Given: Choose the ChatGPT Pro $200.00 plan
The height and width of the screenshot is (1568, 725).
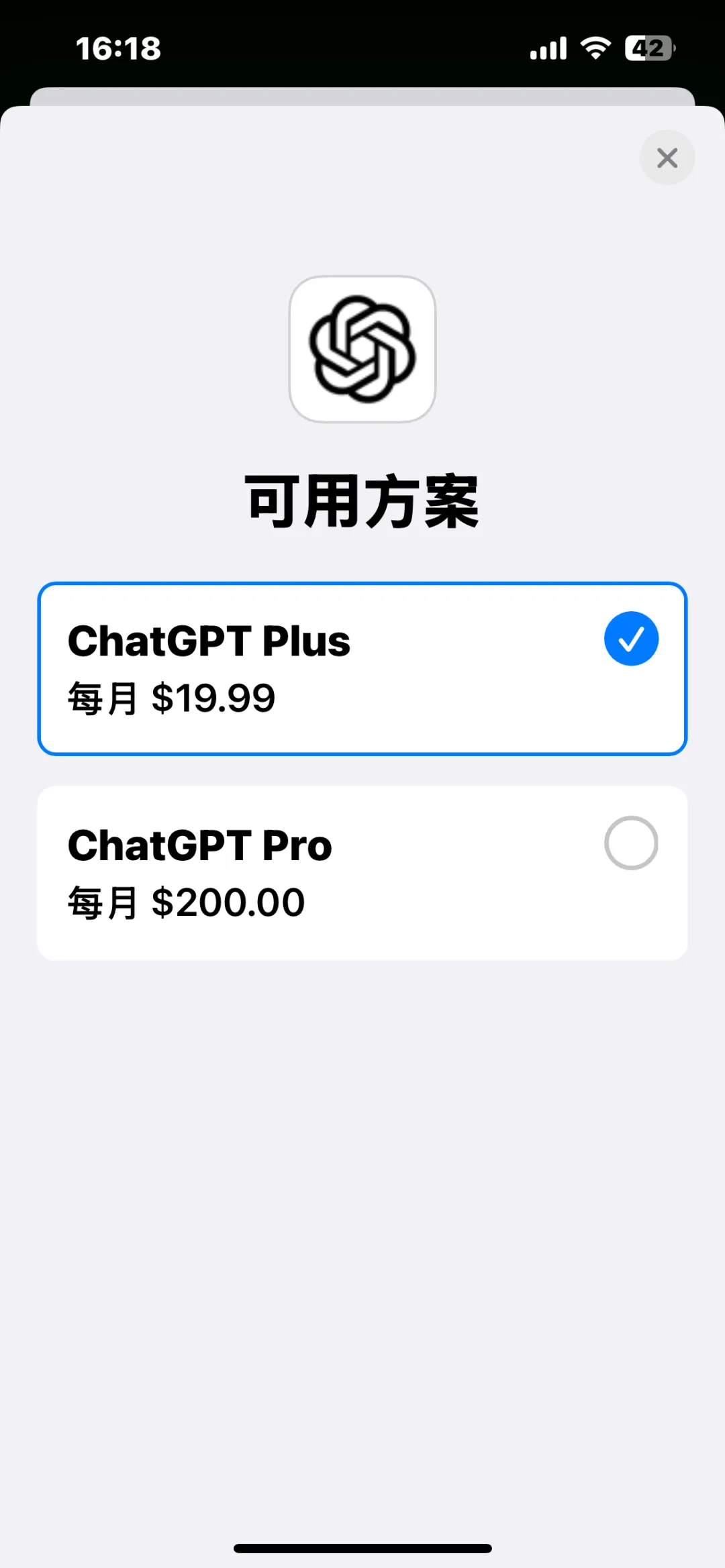Looking at the screenshot, I should point(362,873).
